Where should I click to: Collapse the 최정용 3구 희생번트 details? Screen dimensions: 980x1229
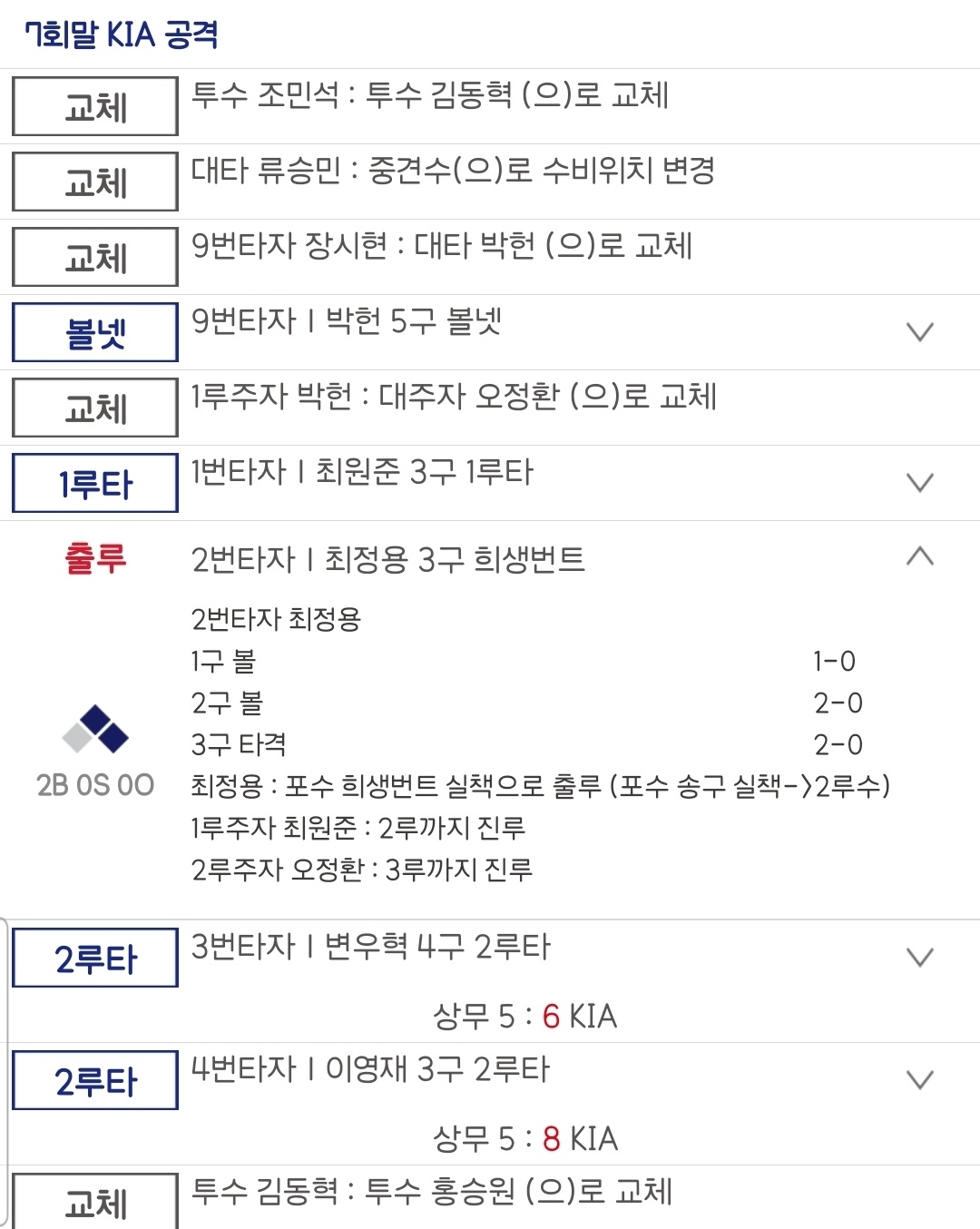[x=920, y=556]
